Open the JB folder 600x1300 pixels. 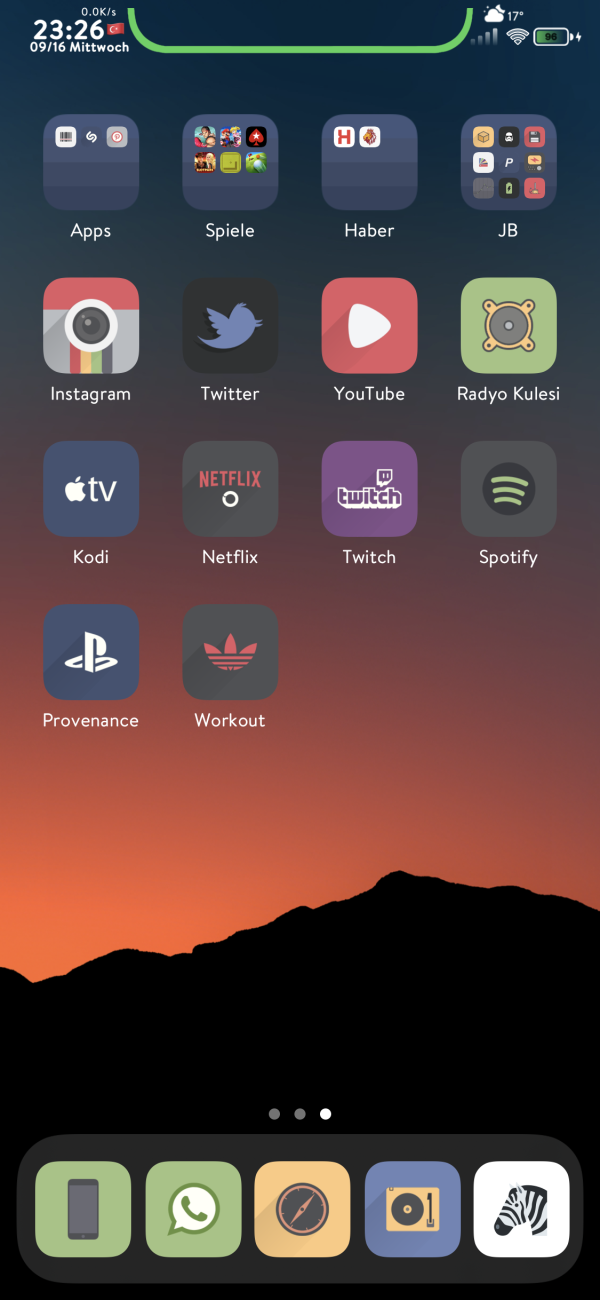tap(508, 162)
